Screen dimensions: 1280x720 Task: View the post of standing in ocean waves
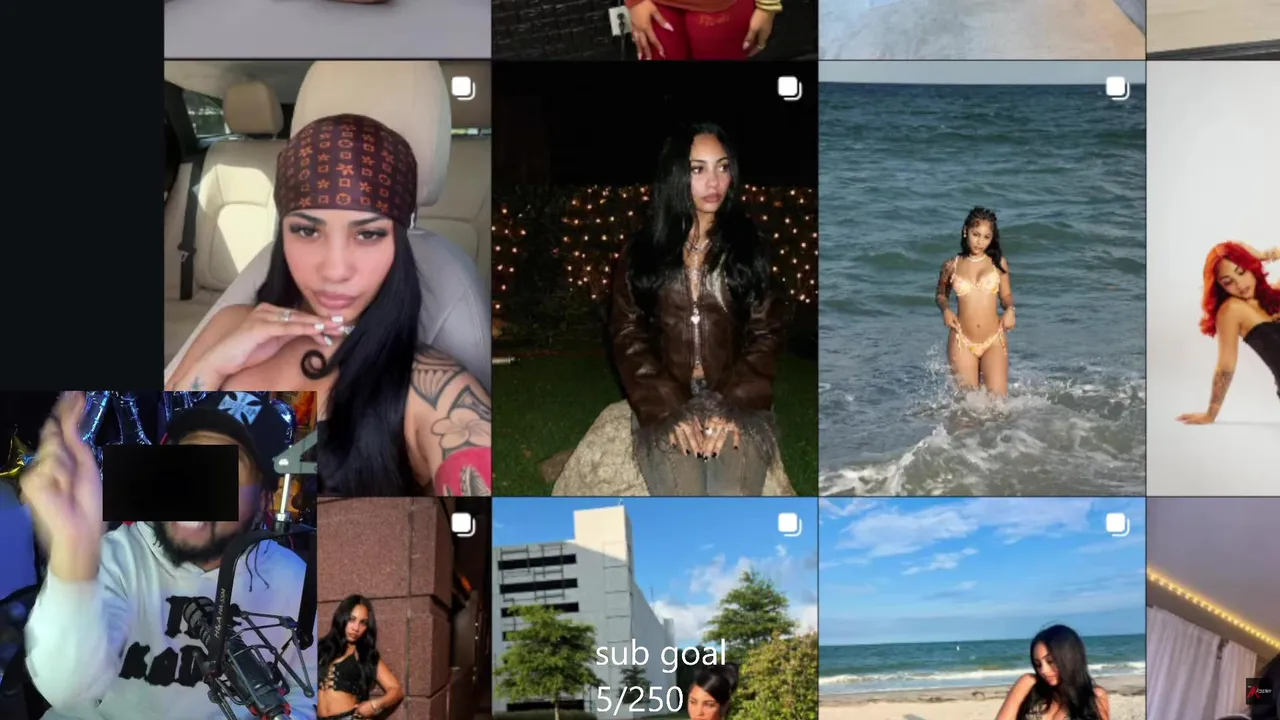tap(981, 278)
